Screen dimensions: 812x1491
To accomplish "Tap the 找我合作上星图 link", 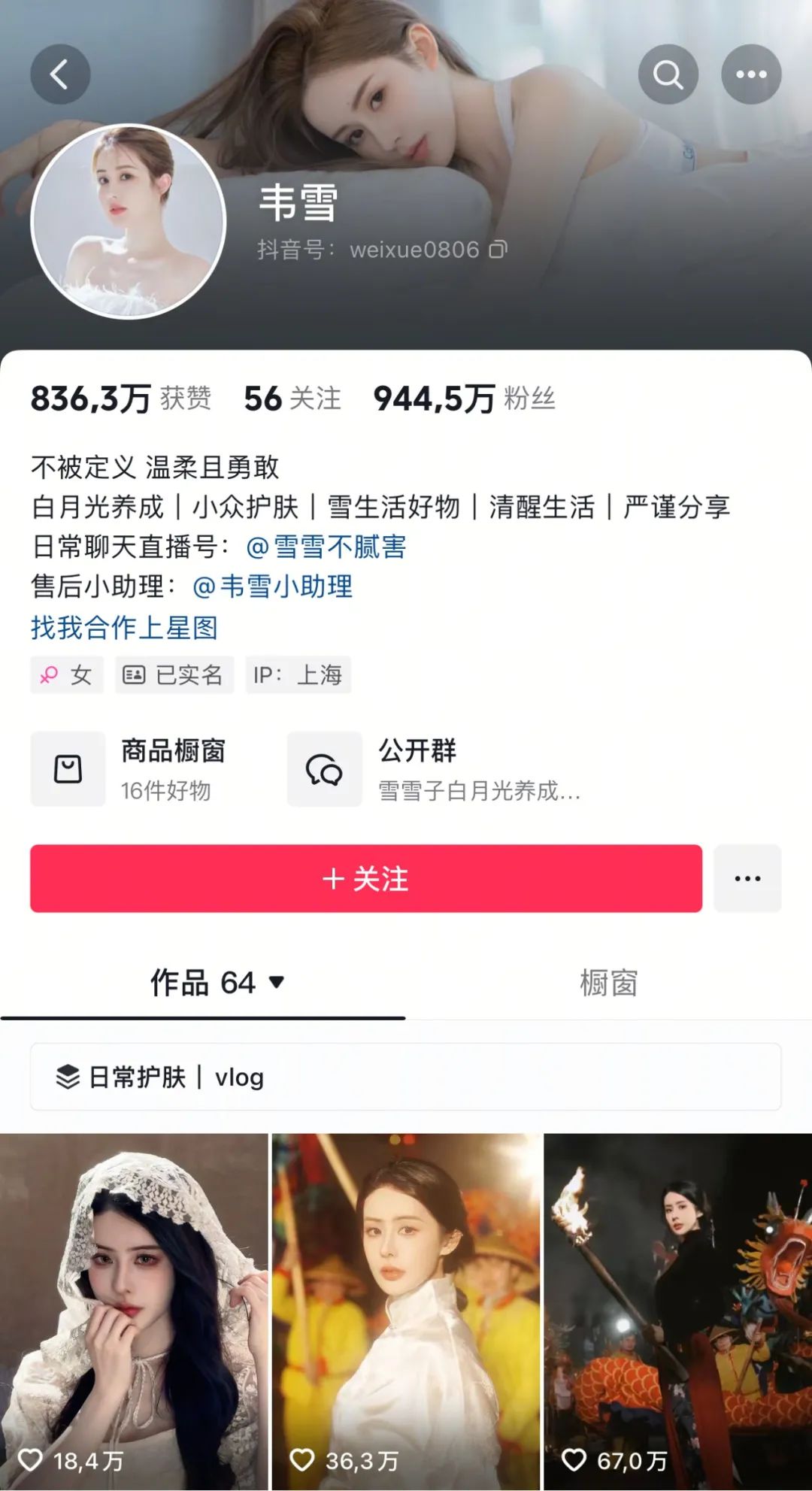I will 124,627.
